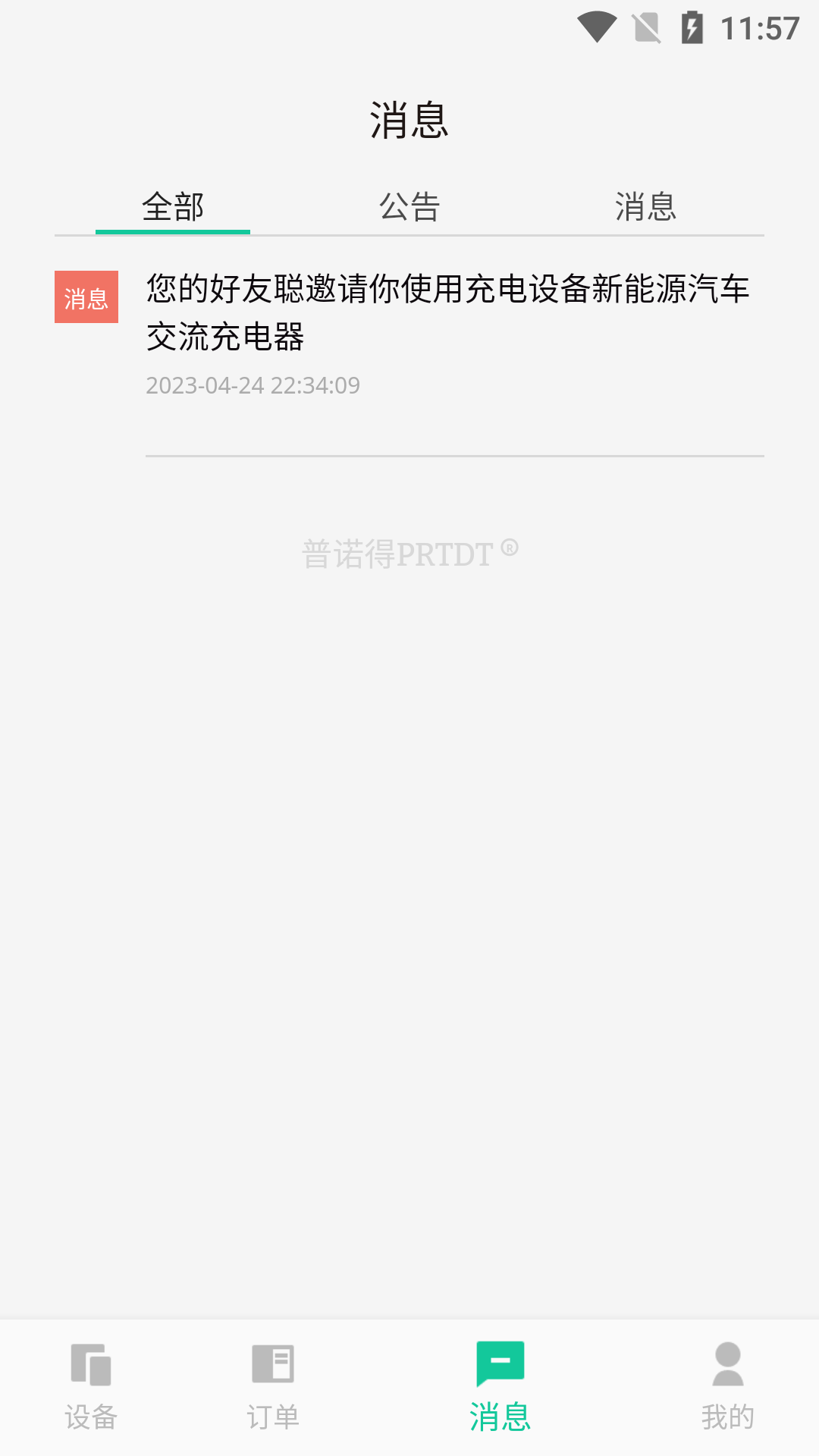Screen dimensions: 819x1456
Task: Tap the 消息 page title
Action: point(409,118)
